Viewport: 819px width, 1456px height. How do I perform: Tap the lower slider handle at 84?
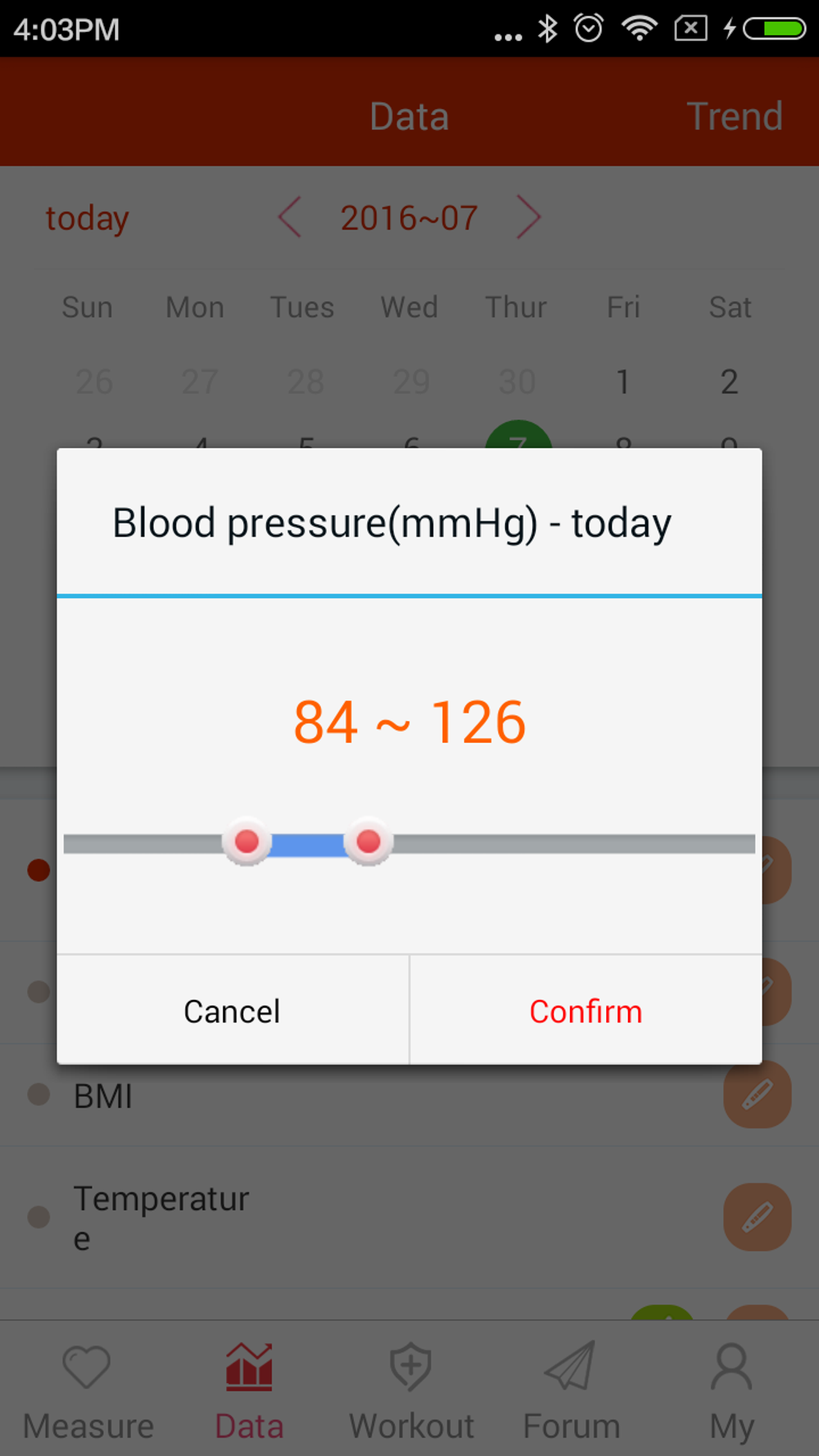[x=247, y=842]
